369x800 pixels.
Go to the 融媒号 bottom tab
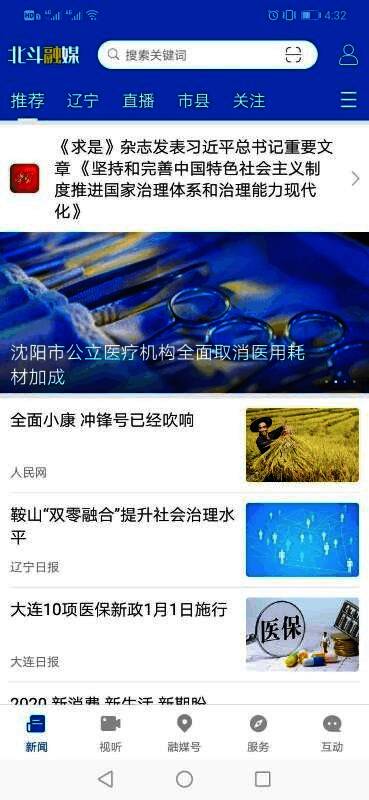tap(184, 733)
